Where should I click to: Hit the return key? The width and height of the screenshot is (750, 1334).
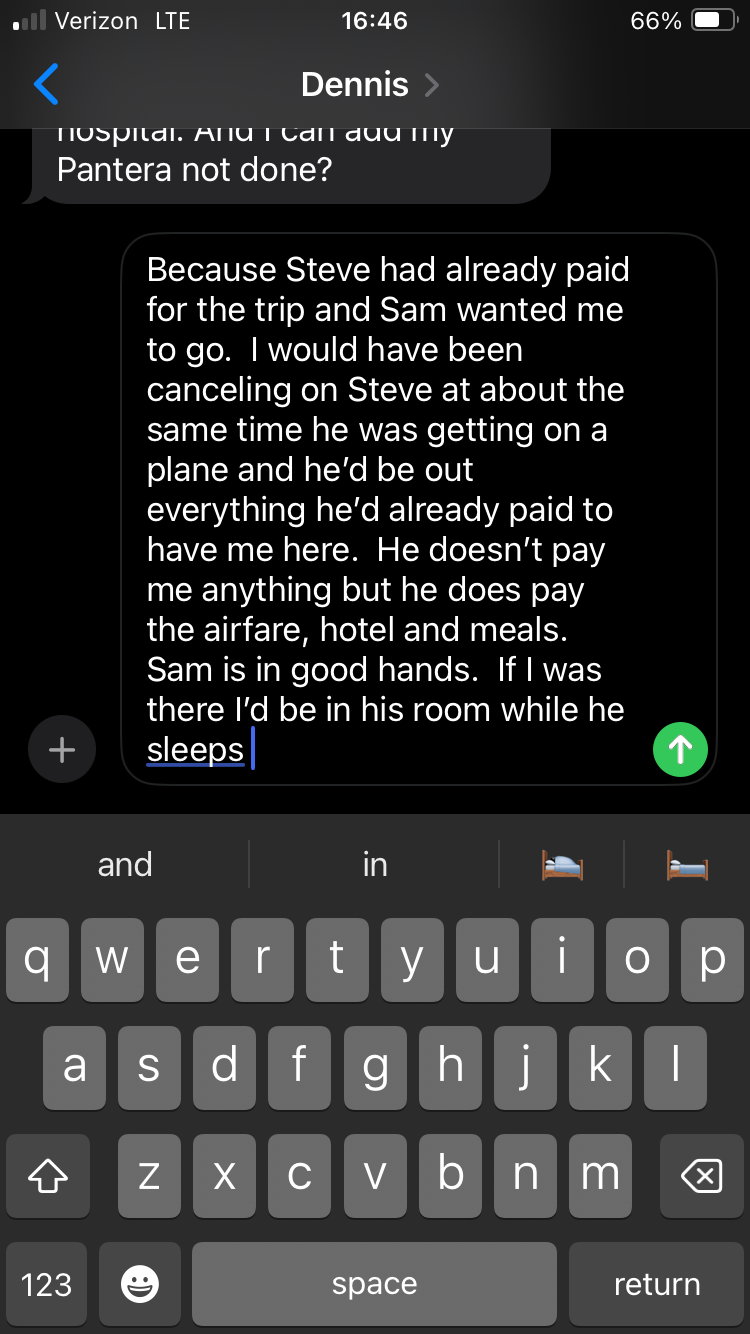[656, 1284]
